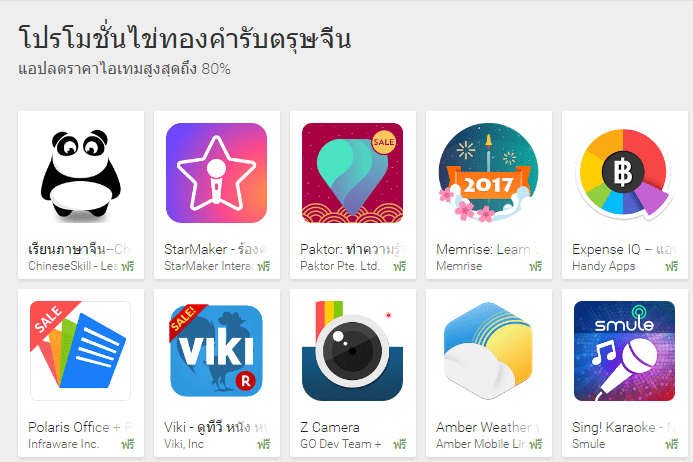The image size is (693, 462).
Task: View the Viki app card
Action: tap(216, 351)
